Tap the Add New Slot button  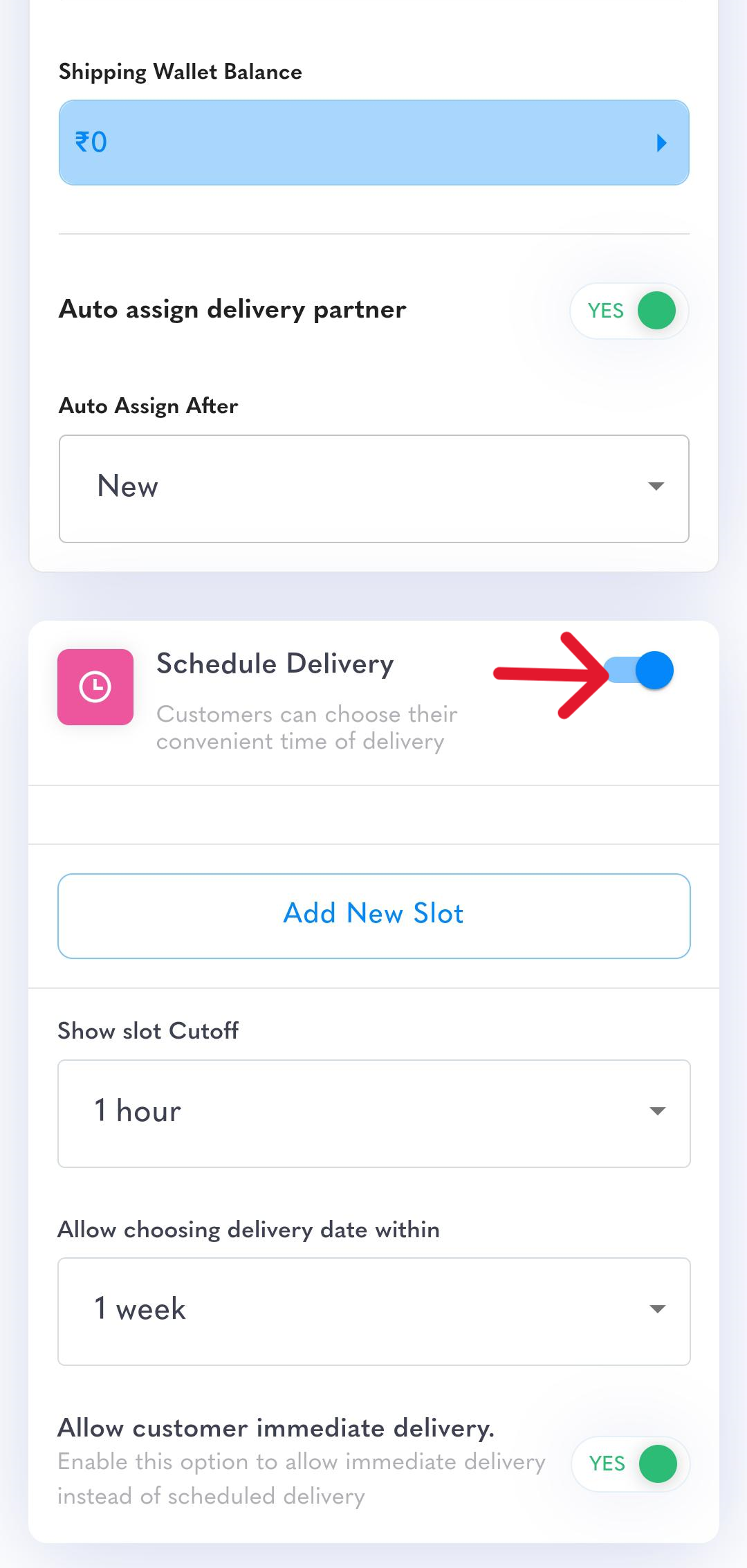[x=373, y=916]
